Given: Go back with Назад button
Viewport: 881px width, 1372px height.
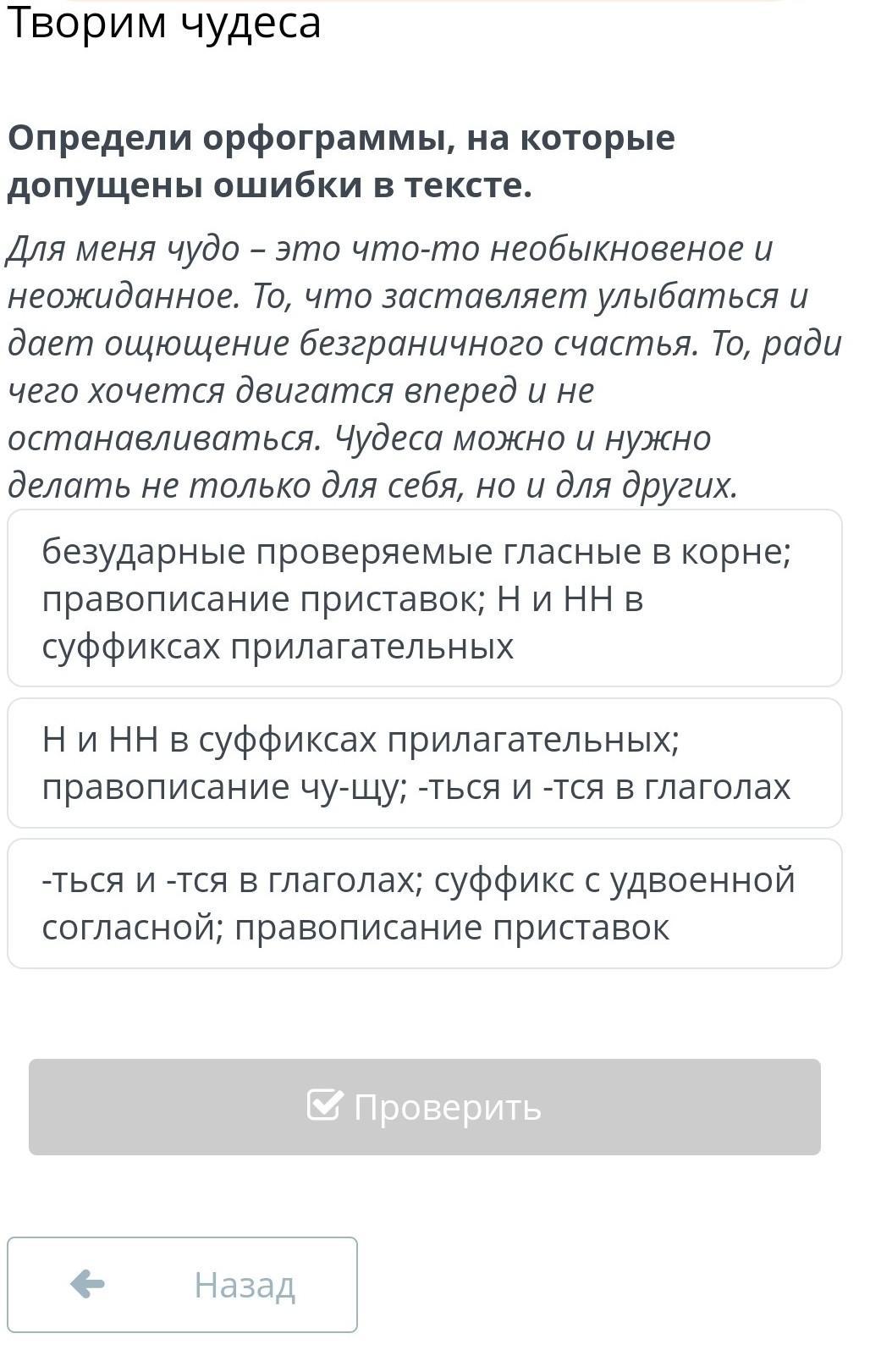Looking at the screenshot, I should pyautogui.click(x=183, y=1285).
